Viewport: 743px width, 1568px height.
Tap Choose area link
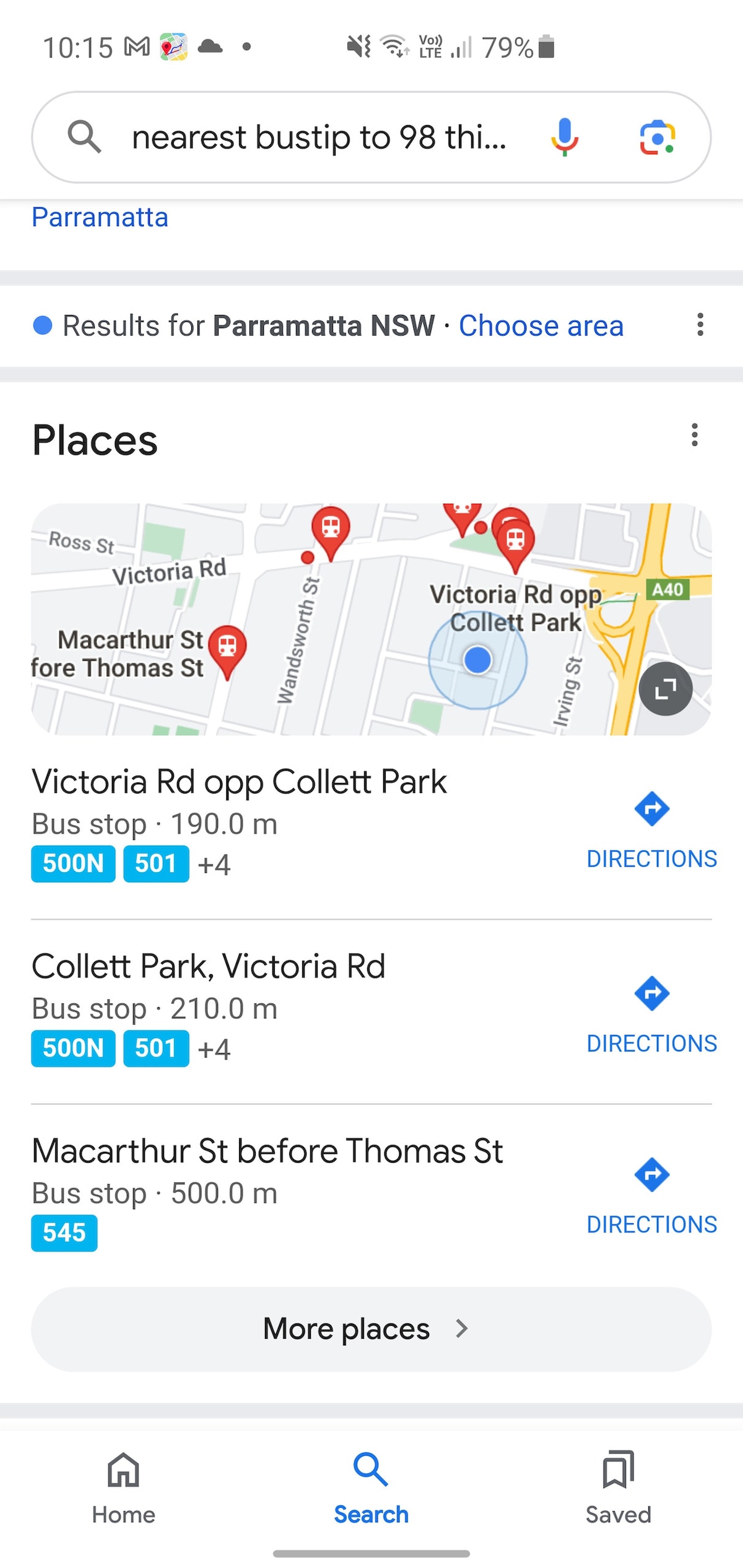coord(541,326)
